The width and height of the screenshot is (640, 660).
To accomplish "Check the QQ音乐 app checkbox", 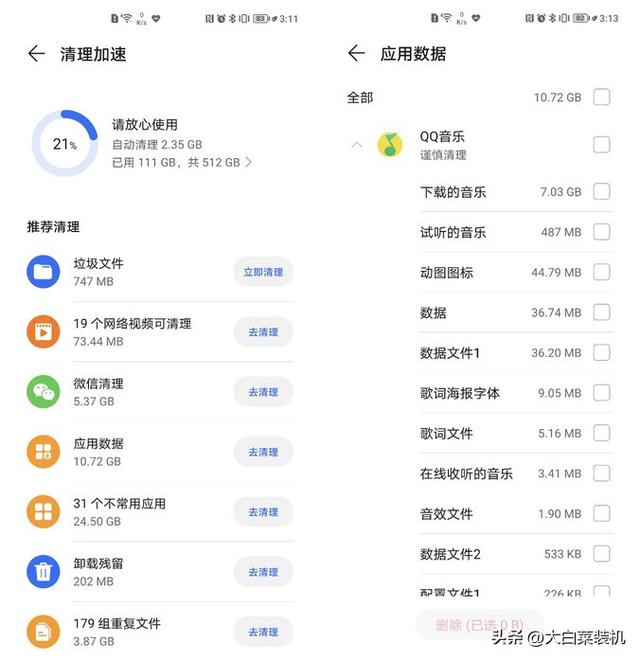I will click(601, 145).
